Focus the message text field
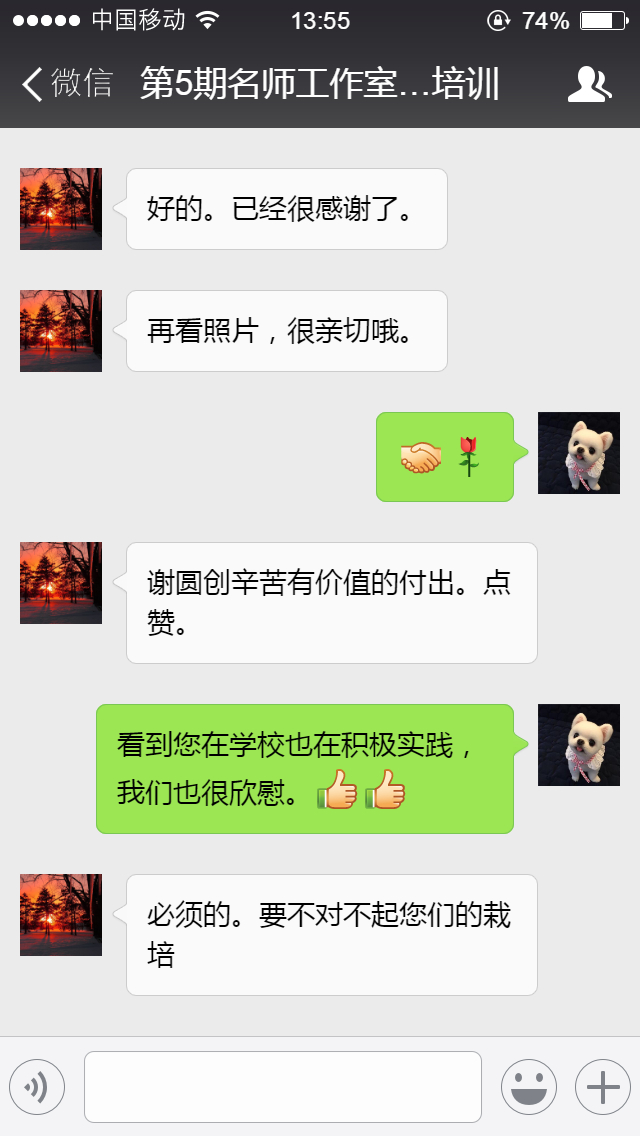The width and height of the screenshot is (640, 1136). [x=282, y=1086]
